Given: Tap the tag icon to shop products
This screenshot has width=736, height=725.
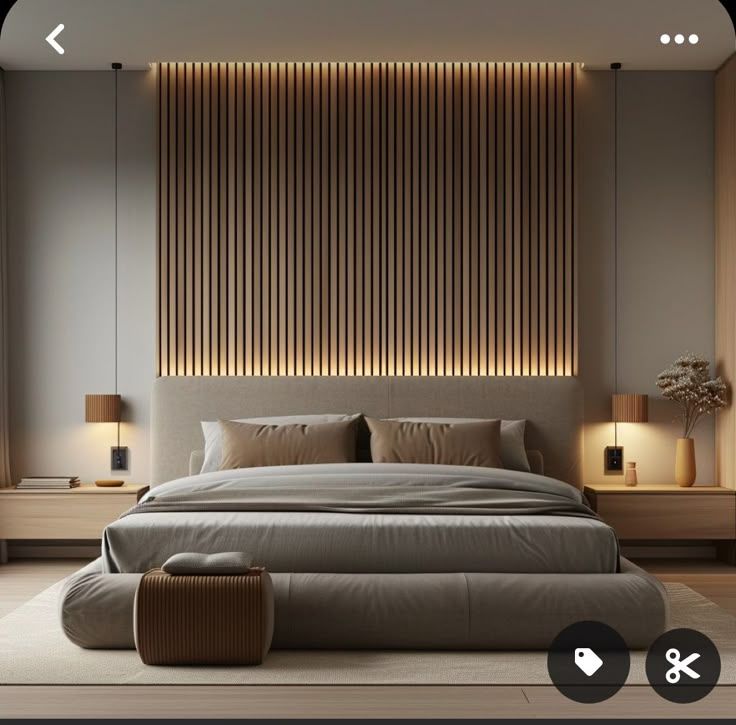Looking at the screenshot, I should 588,662.
